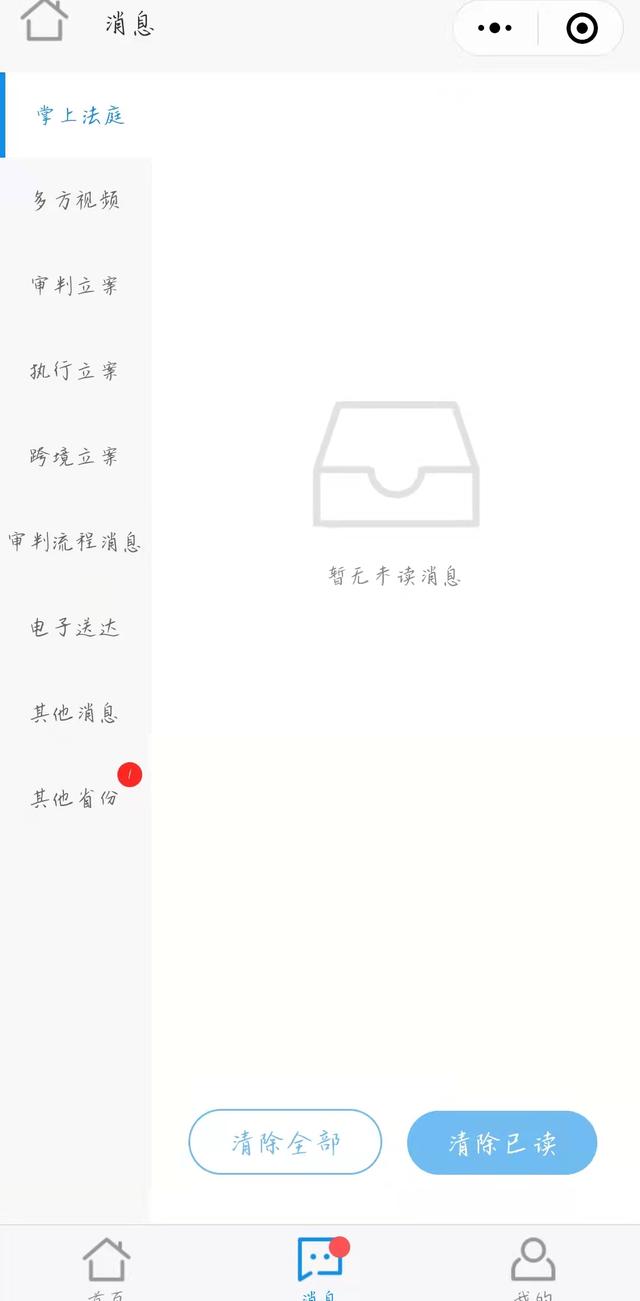Switch to the 我的 bottom tab

point(533,1266)
